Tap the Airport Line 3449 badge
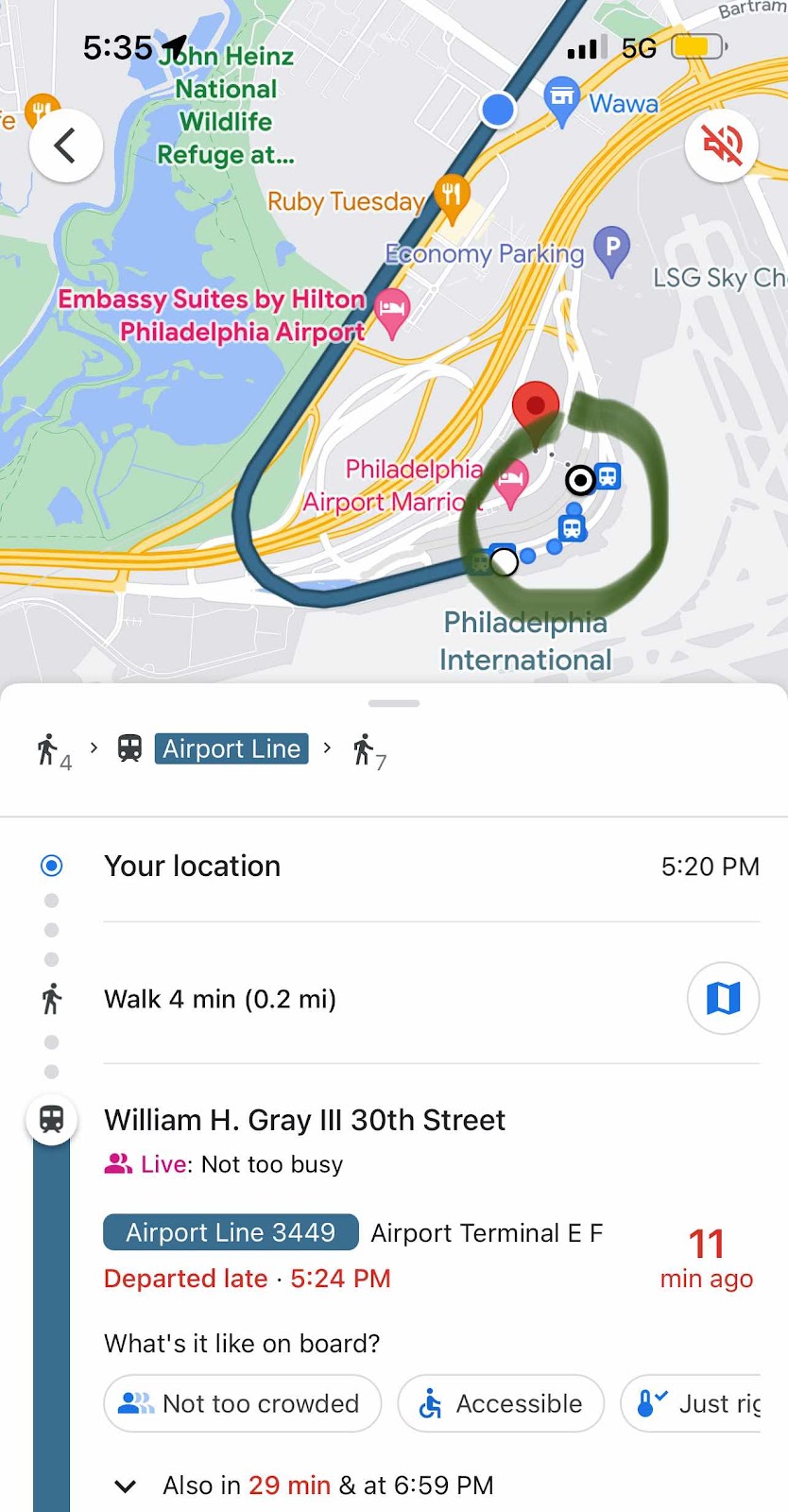788x1512 pixels. click(x=231, y=1232)
